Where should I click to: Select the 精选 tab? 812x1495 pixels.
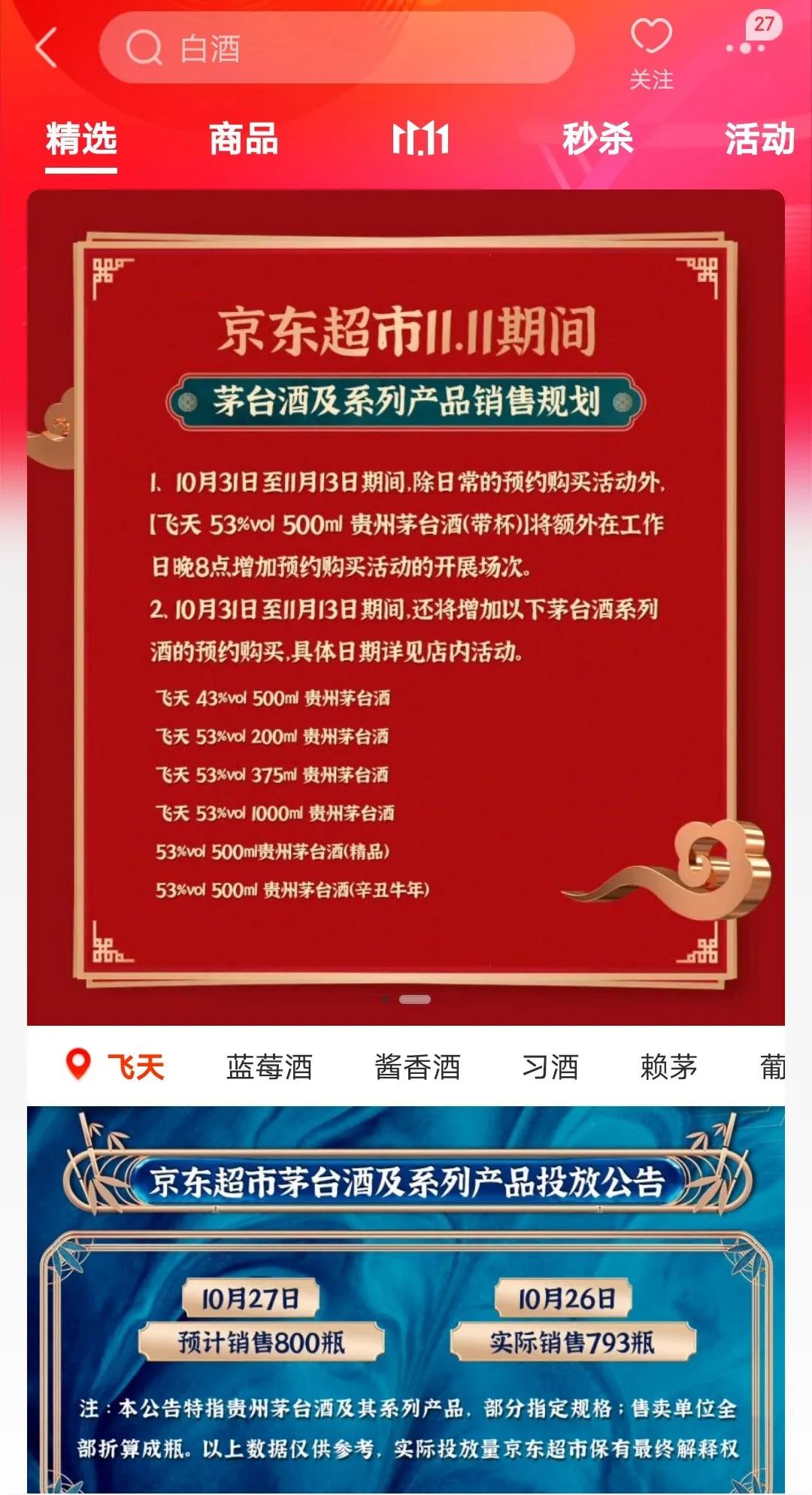81,140
